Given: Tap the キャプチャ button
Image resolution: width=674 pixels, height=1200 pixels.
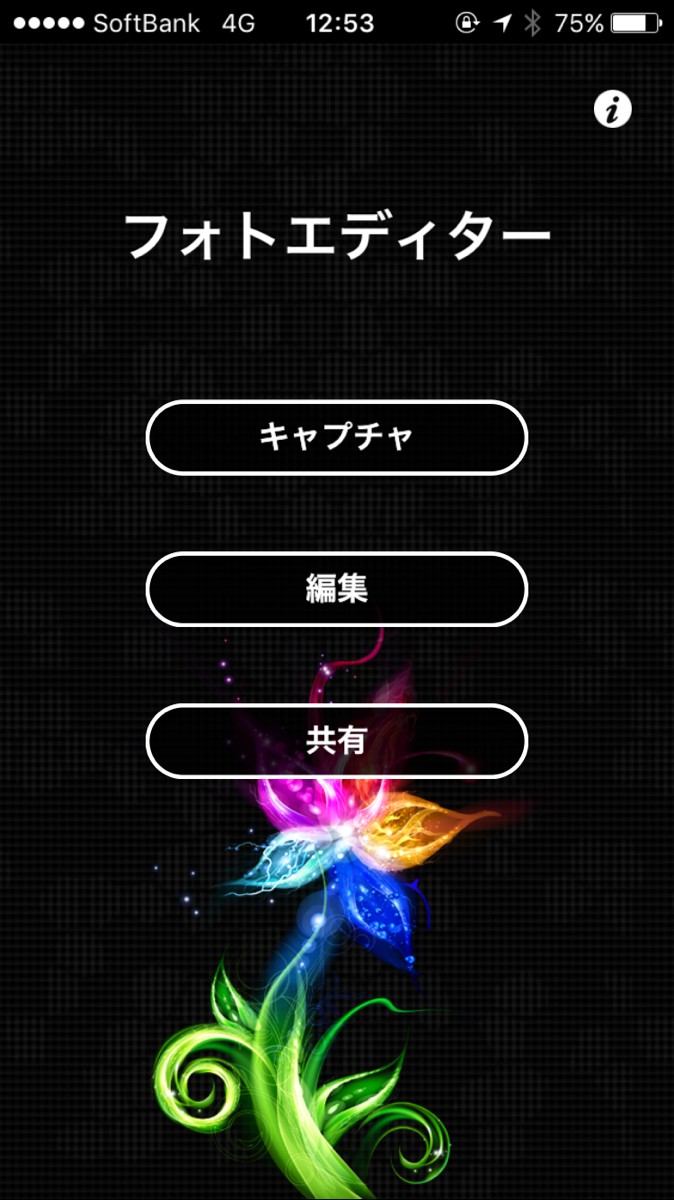Looking at the screenshot, I should pos(337,437).
